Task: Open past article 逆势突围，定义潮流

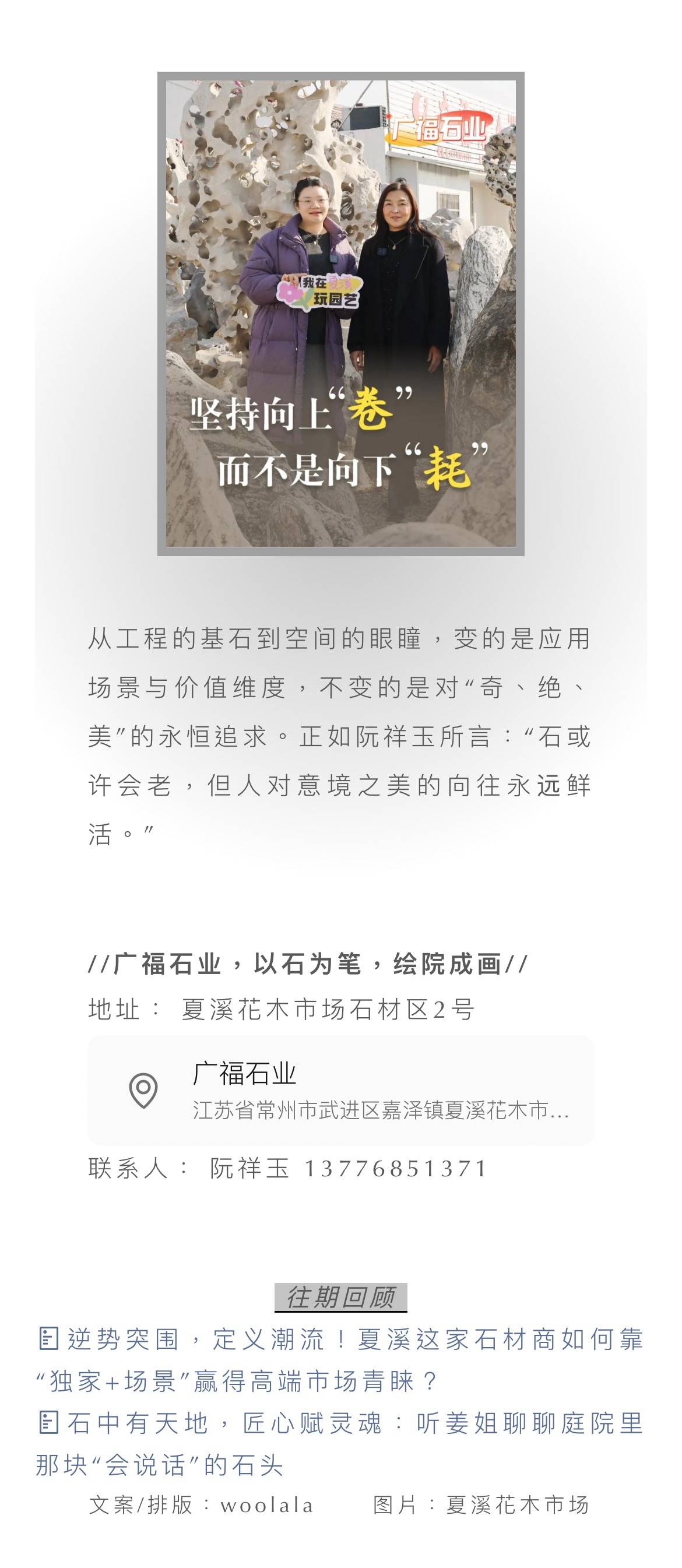Action: 341,1359
